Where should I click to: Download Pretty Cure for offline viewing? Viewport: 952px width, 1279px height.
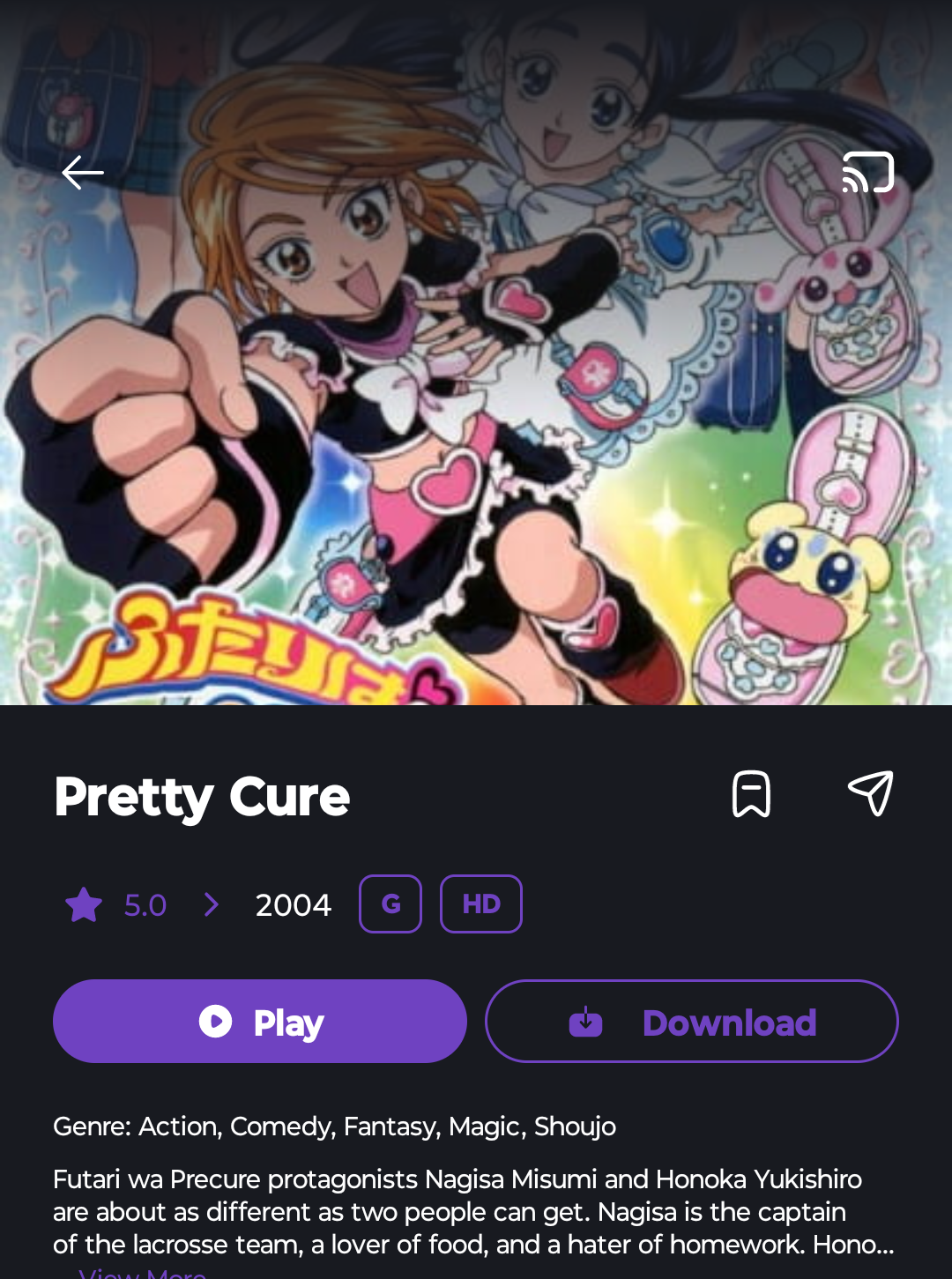click(692, 1022)
